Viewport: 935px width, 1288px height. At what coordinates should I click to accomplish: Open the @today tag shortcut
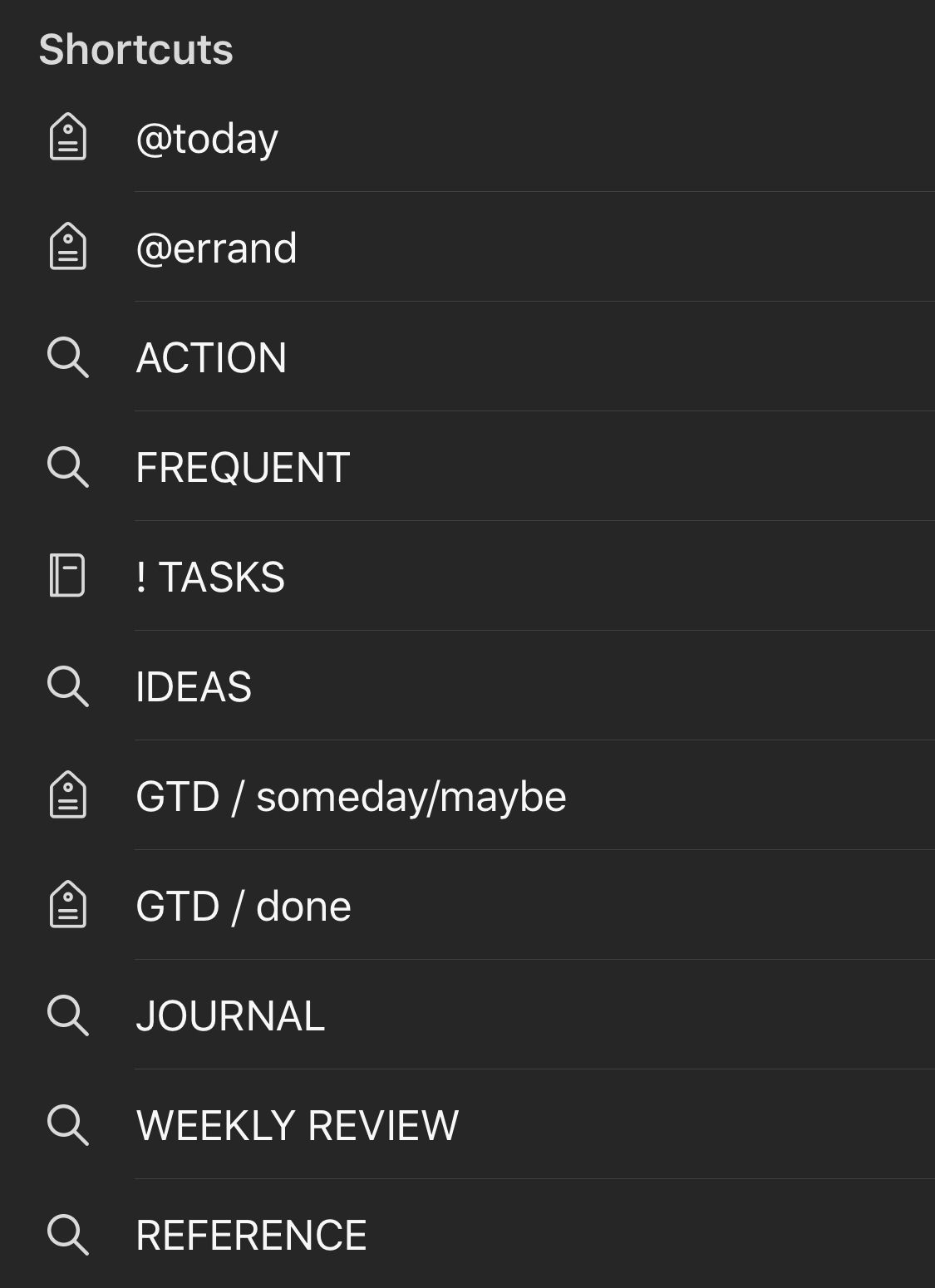[x=207, y=138]
